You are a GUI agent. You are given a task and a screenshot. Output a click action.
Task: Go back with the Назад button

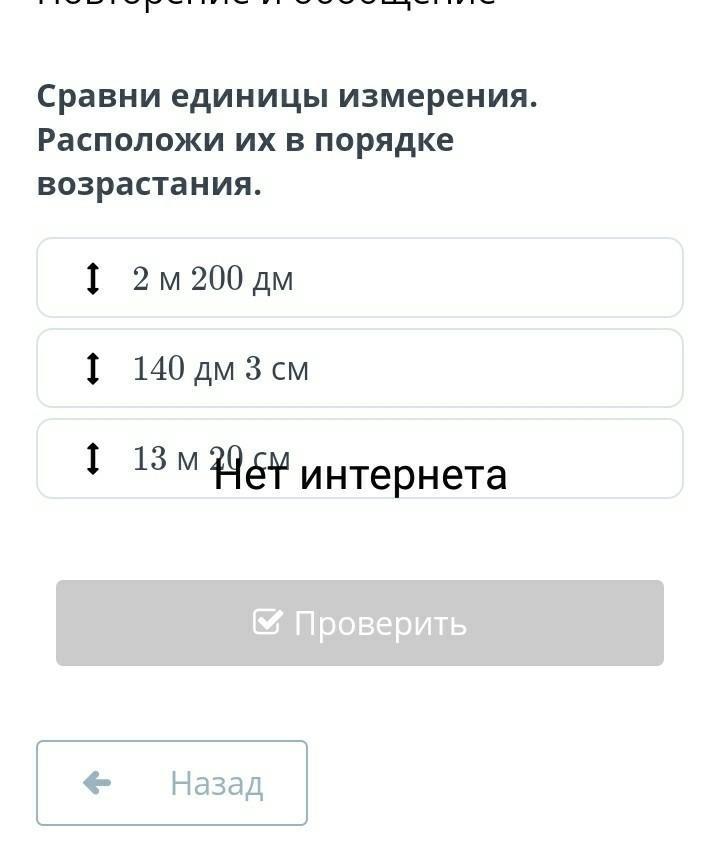click(x=172, y=783)
